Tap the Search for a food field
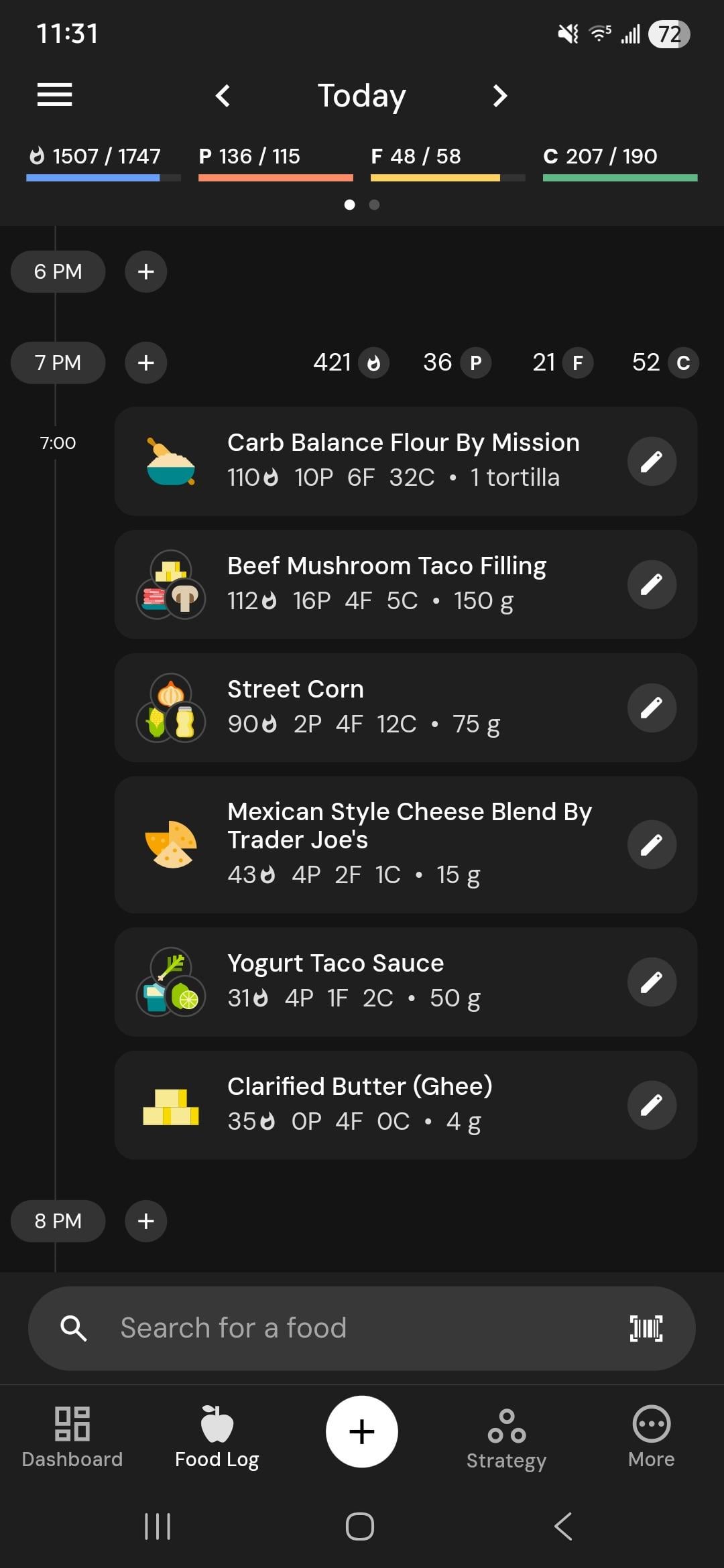This screenshot has height=1568, width=724. tap(335, 1328)
